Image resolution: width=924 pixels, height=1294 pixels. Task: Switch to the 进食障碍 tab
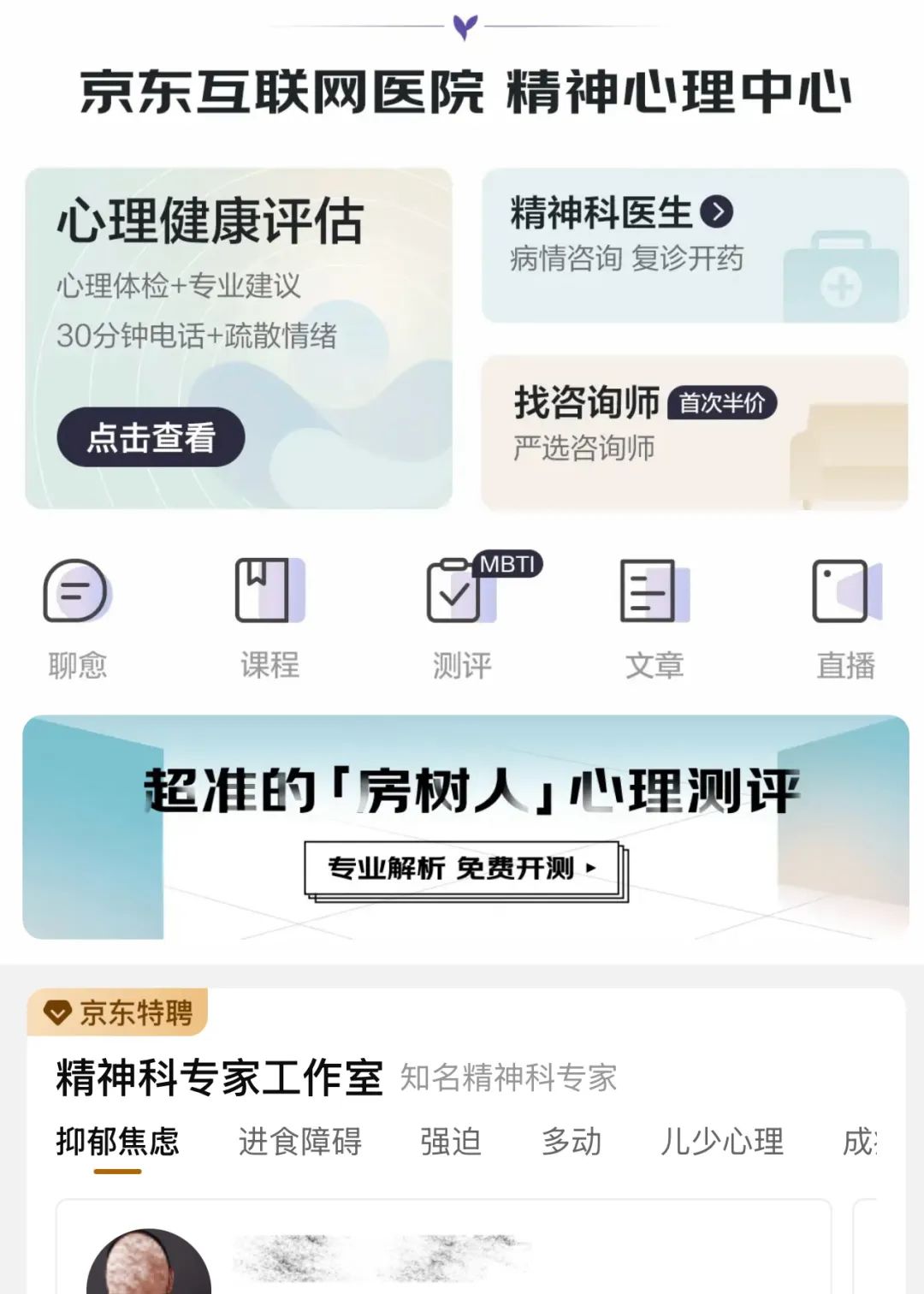tap(300, 1142)
